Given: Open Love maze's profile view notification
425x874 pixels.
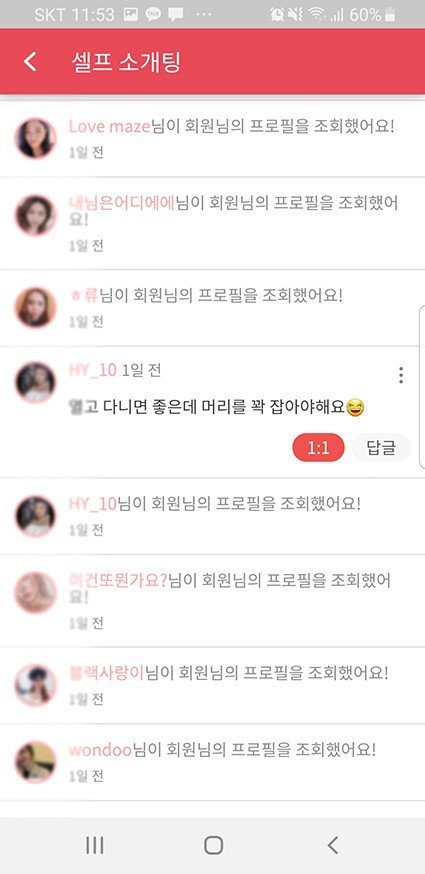Looking at the screenshot, I should [x=212, y=138].
